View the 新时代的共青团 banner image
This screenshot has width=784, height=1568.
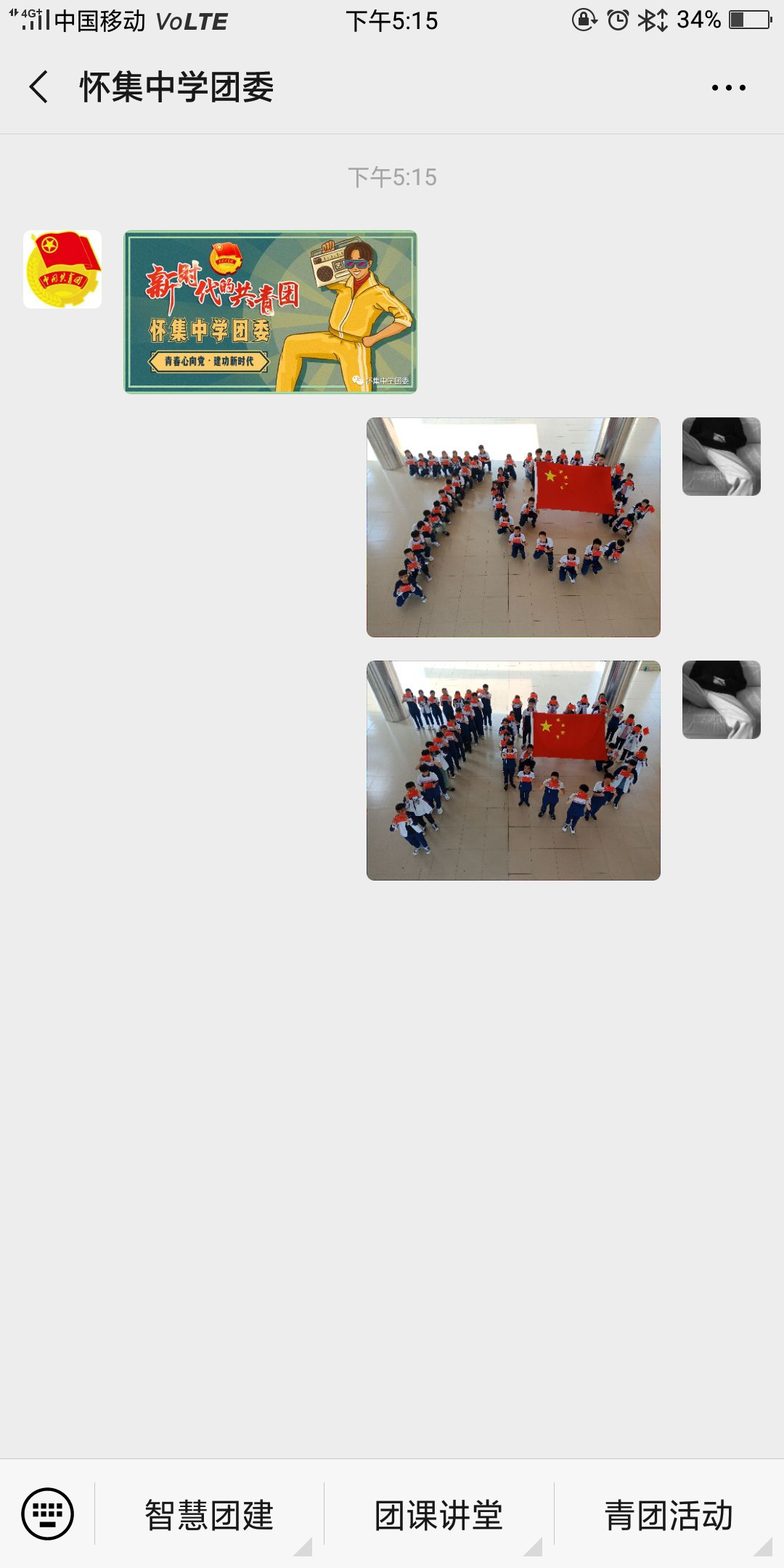[x=270, y=312]
